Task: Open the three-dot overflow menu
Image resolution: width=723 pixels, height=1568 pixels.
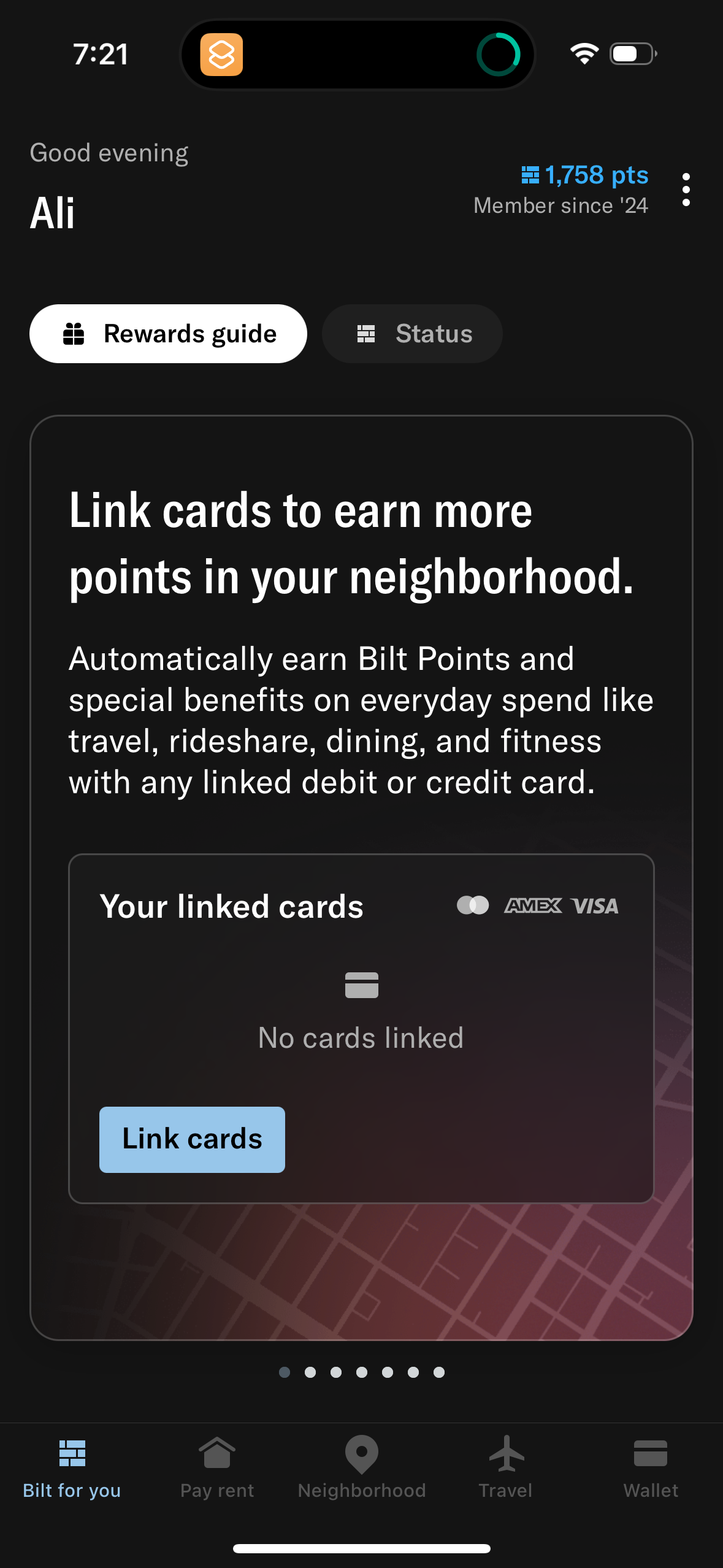Action: 685,190
